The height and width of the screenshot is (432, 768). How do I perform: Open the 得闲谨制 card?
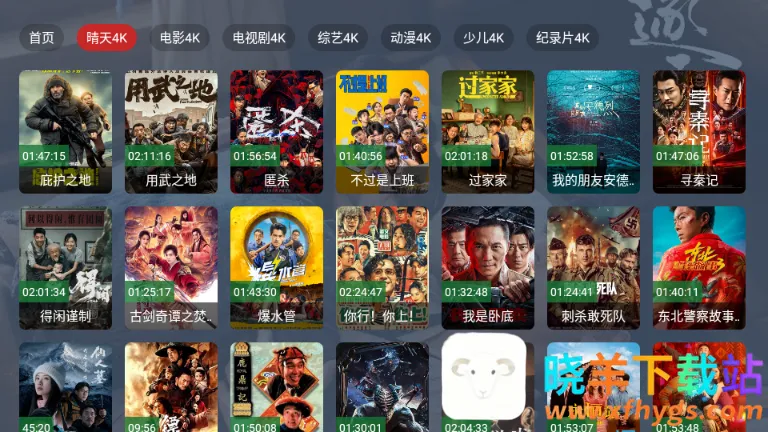65,267
